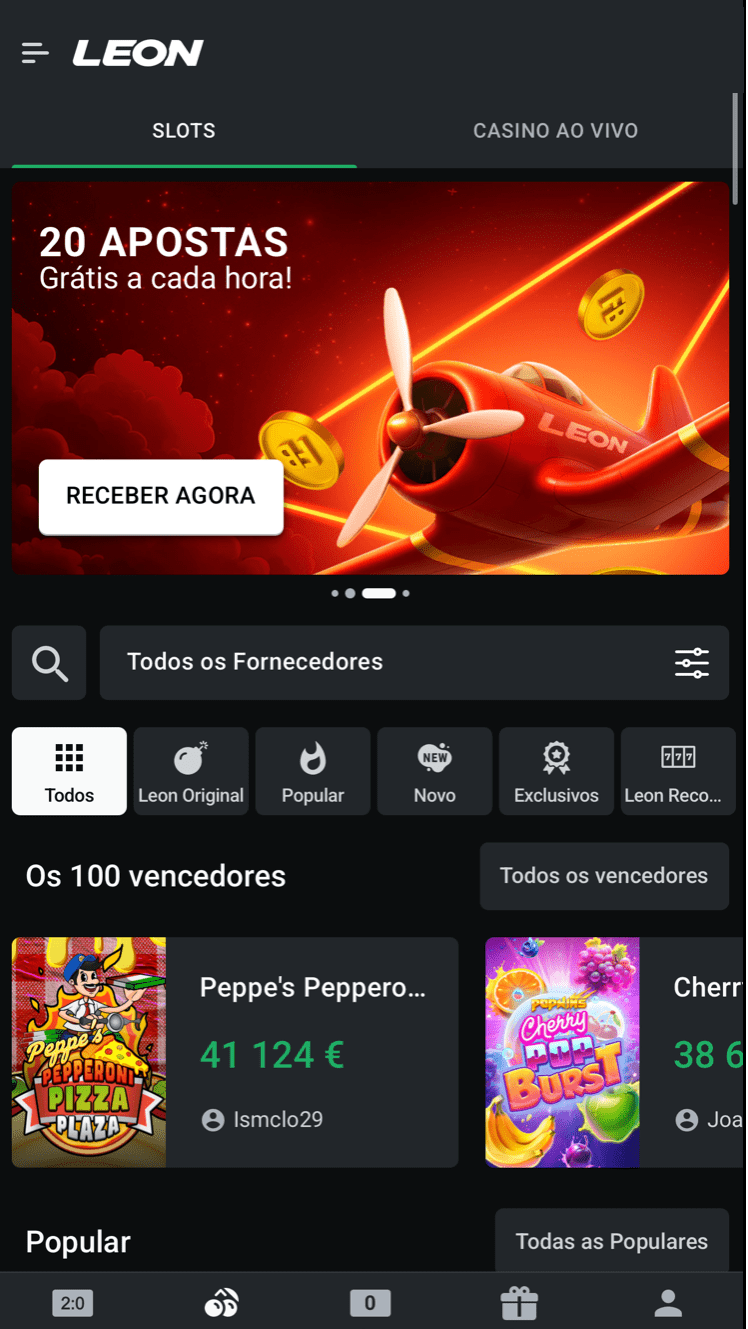
Task: Show the Popular category chip
Action: (313, 771)
